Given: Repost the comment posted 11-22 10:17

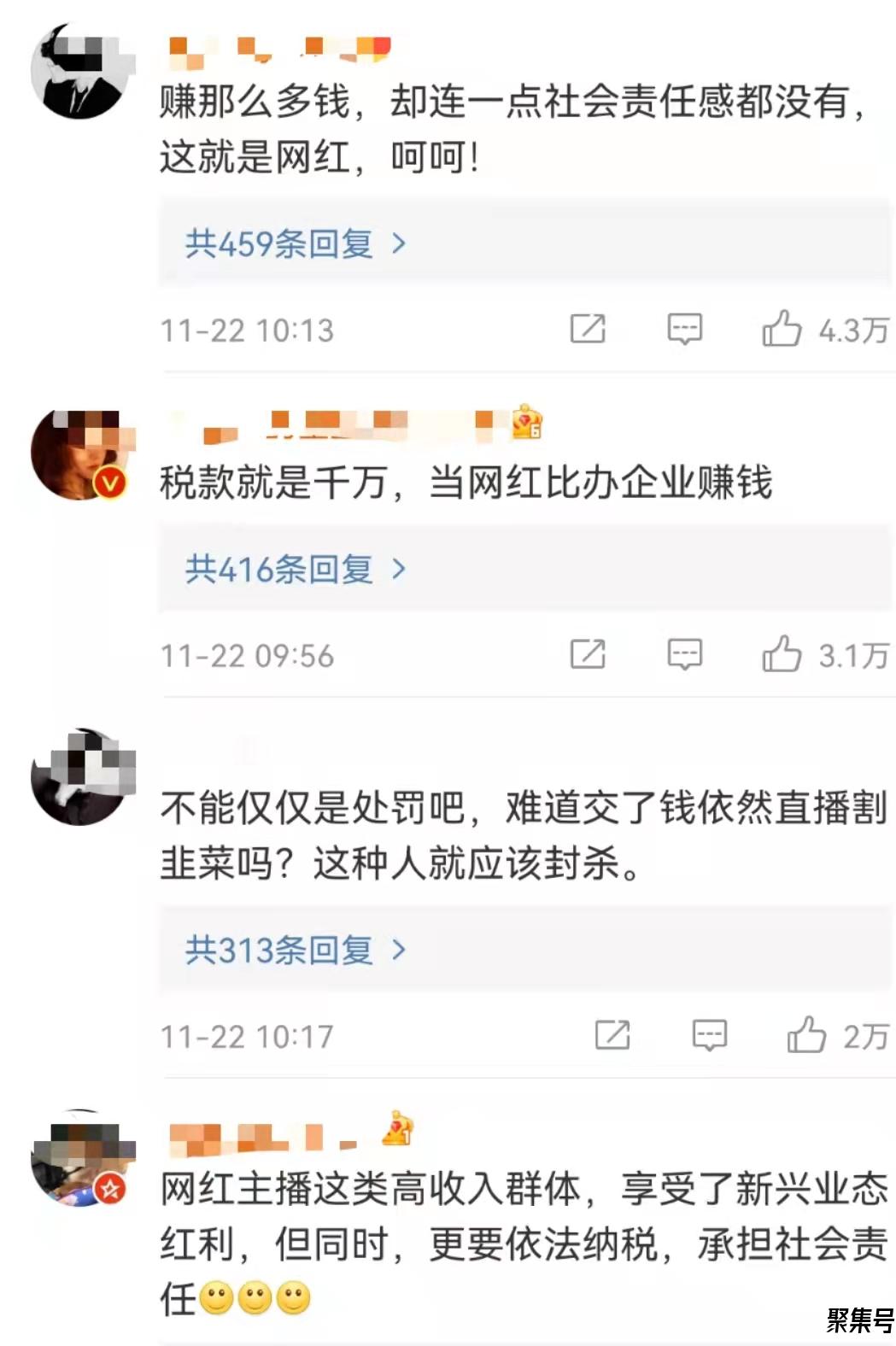Looking at the screenshot, I should pos(612,1035).
